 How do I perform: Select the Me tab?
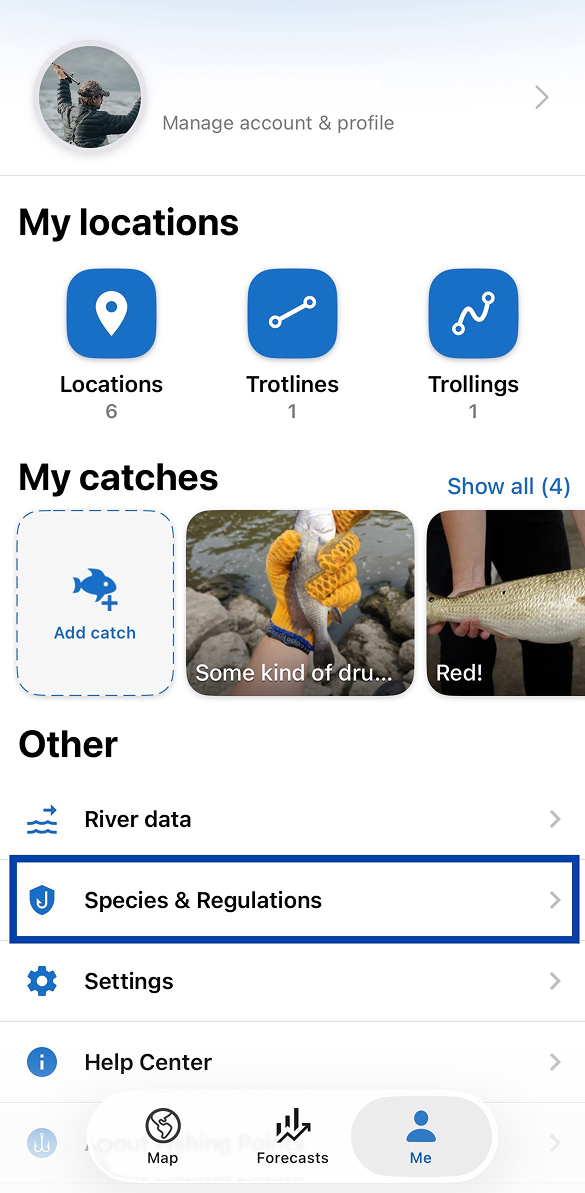tap(421, 1137)
